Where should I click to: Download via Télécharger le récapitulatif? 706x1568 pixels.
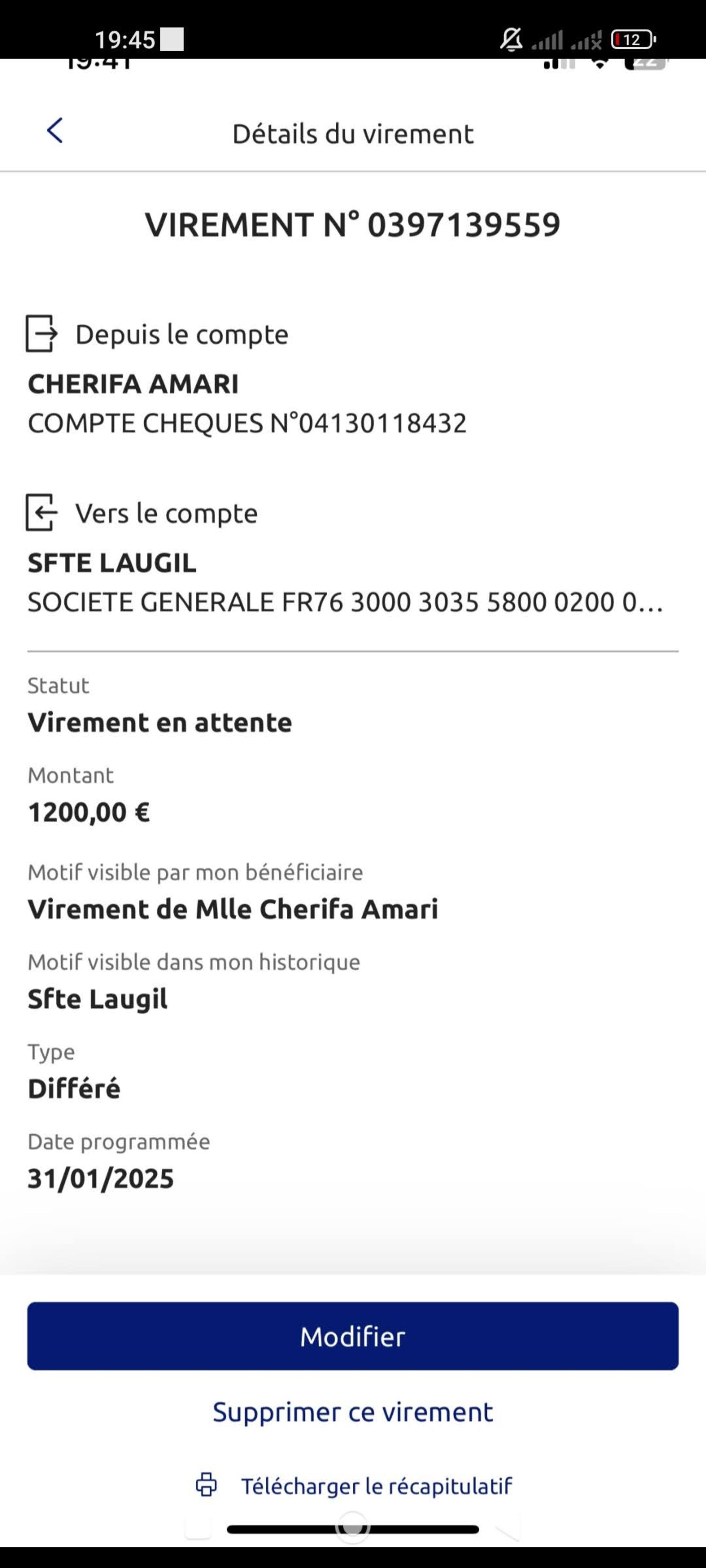[376, 1486]
